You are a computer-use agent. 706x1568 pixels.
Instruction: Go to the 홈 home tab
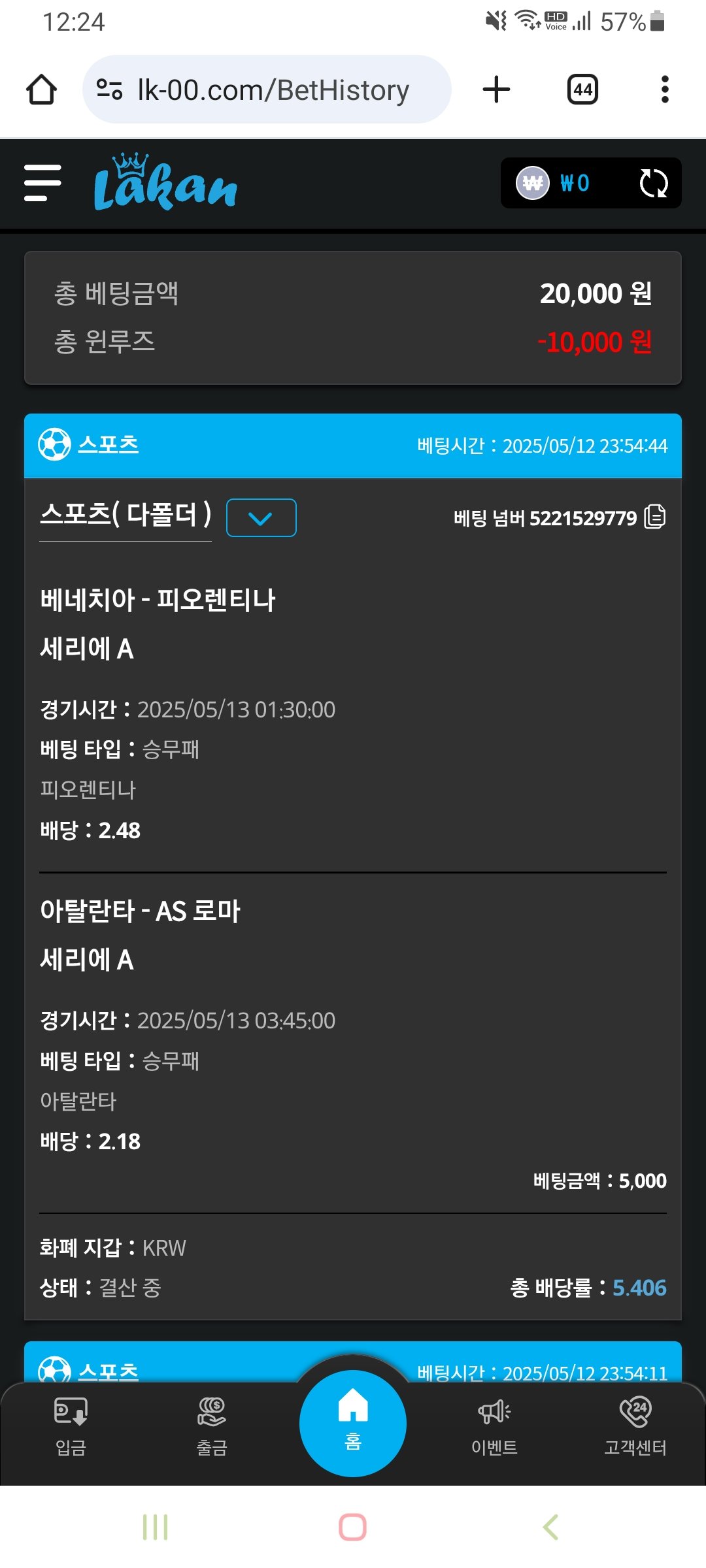pyautogui.click(x=353, y=1422)
